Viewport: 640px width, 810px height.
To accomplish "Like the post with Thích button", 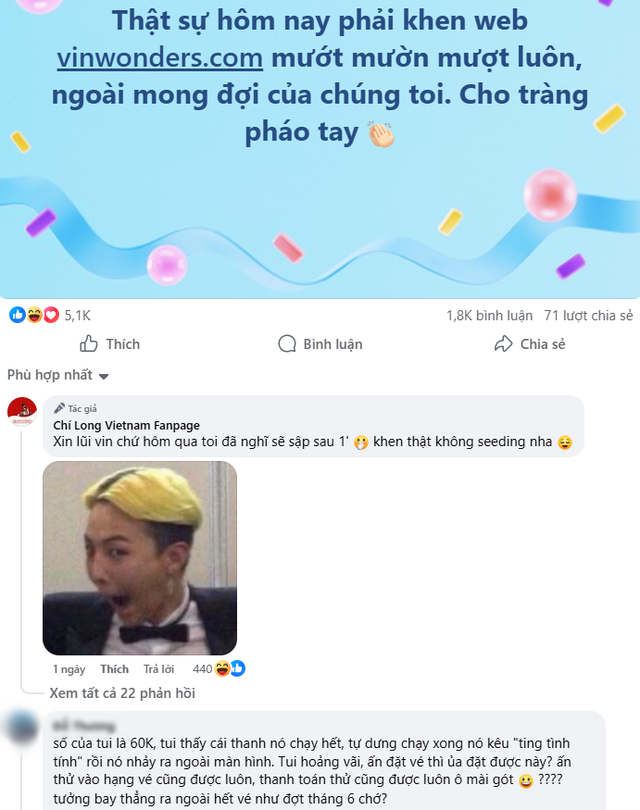I will coord(110,344).
